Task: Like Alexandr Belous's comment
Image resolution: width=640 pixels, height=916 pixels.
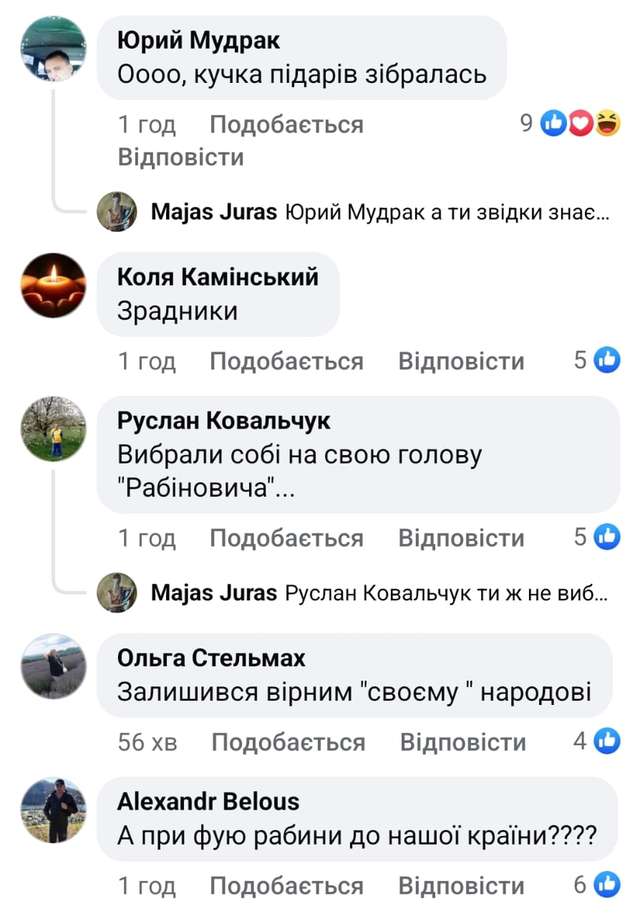Action: point(286,886)
